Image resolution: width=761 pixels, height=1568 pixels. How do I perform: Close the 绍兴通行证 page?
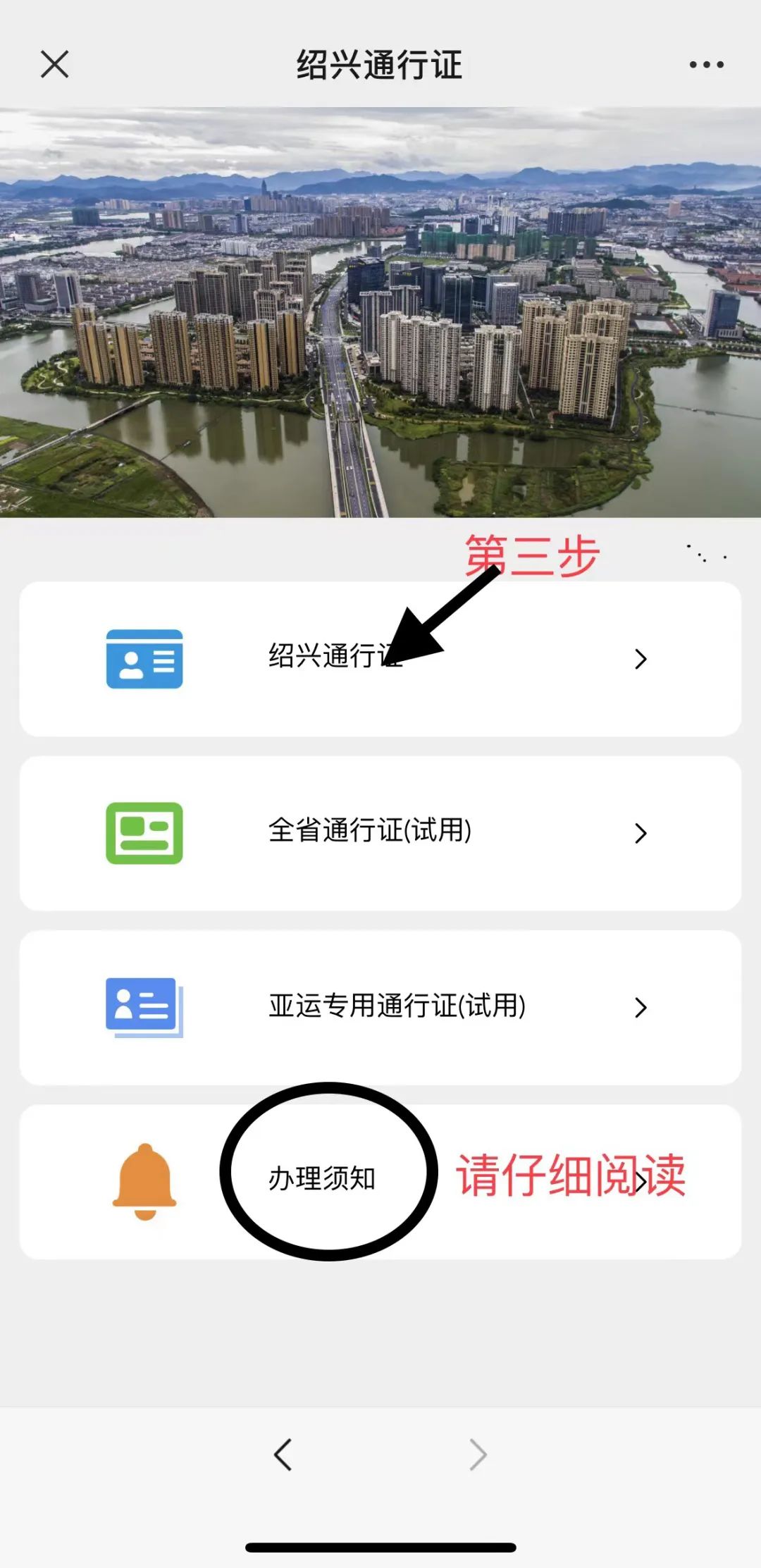[54, 64]
